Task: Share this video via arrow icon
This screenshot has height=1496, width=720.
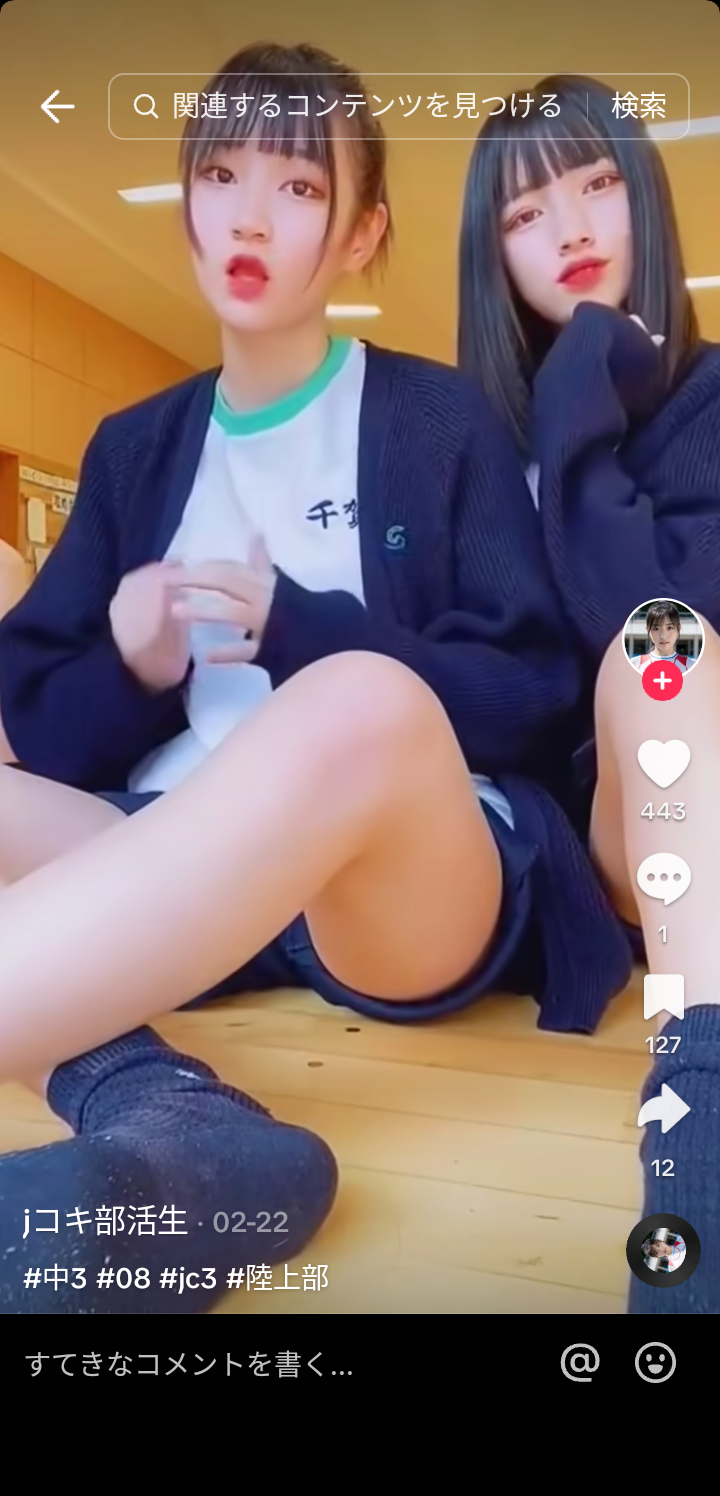Action: pyautogui.click(x=663, y=1110)
